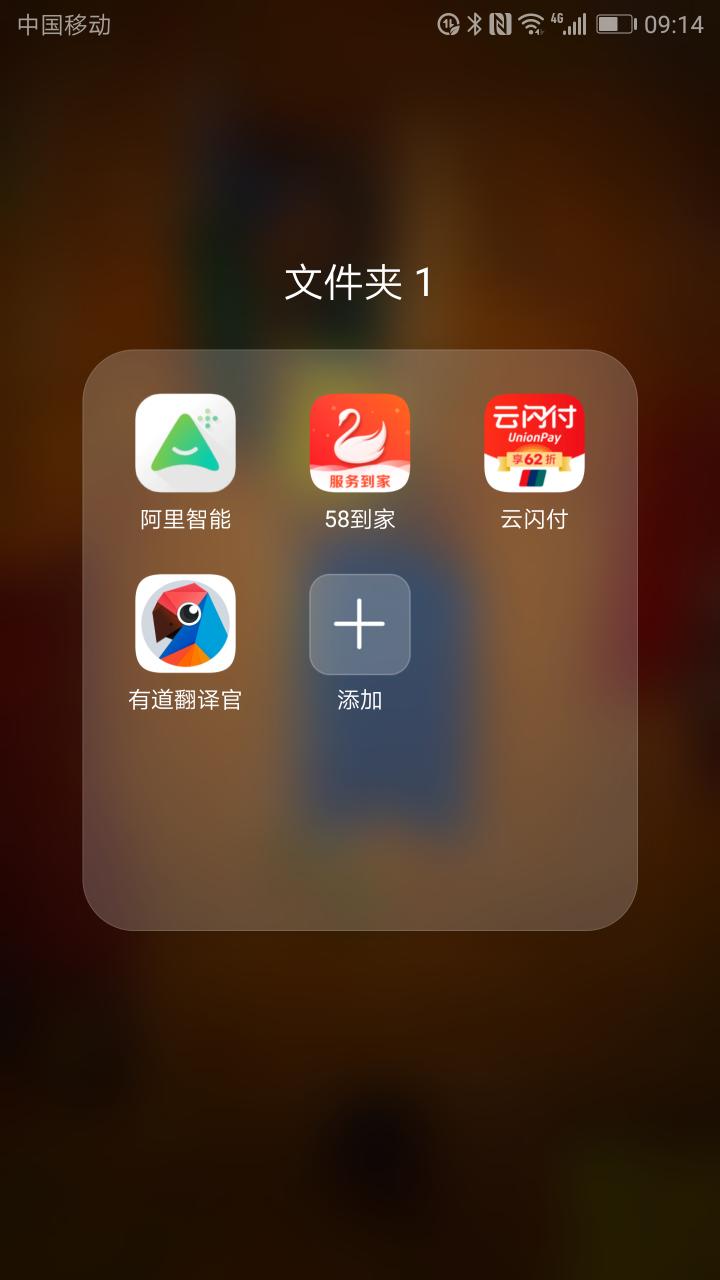Screen dimensions: 720x1280
Task: Launch the 58到家 app
Action: pyautogui.click(x=360, y=443)
